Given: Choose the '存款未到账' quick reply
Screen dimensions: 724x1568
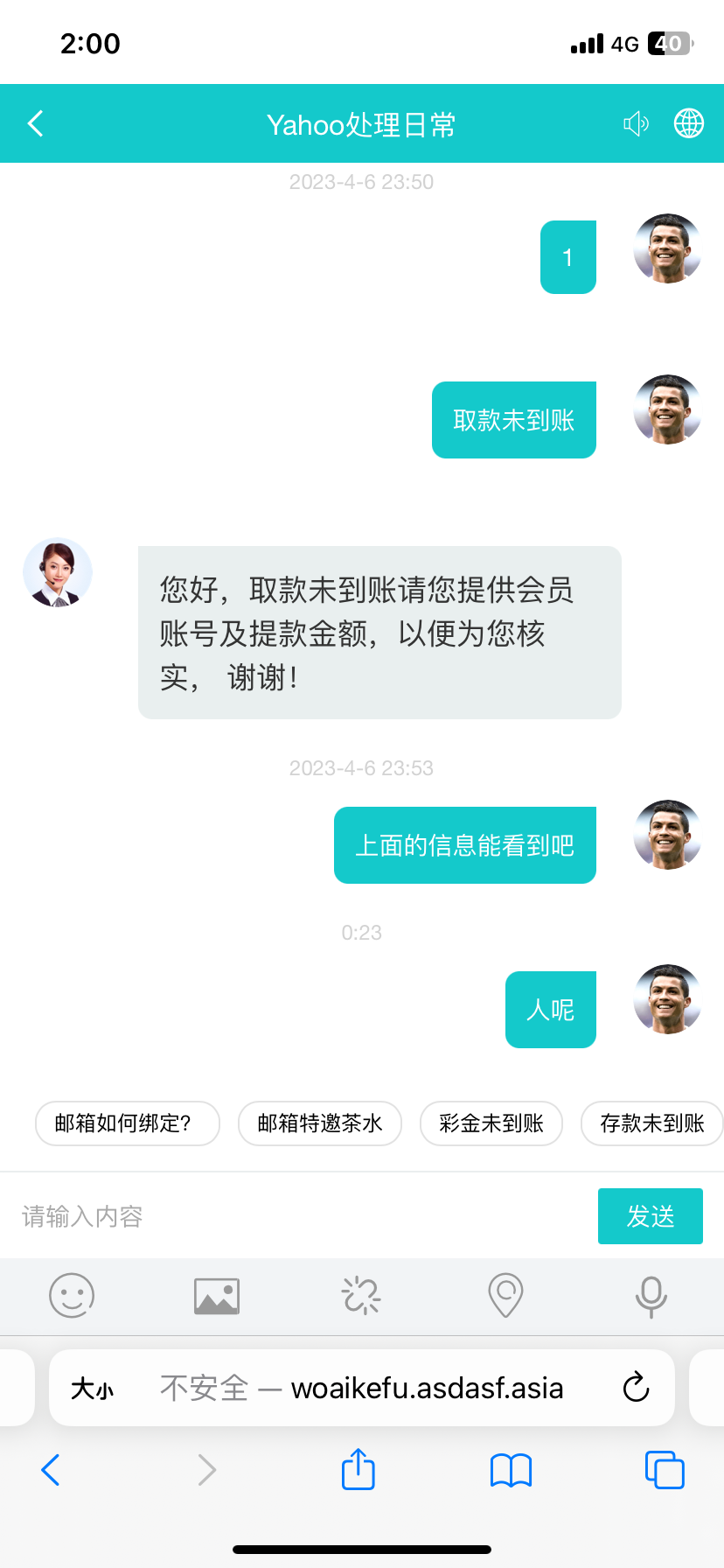Looking at the screenshot, I should [652, 1123].
